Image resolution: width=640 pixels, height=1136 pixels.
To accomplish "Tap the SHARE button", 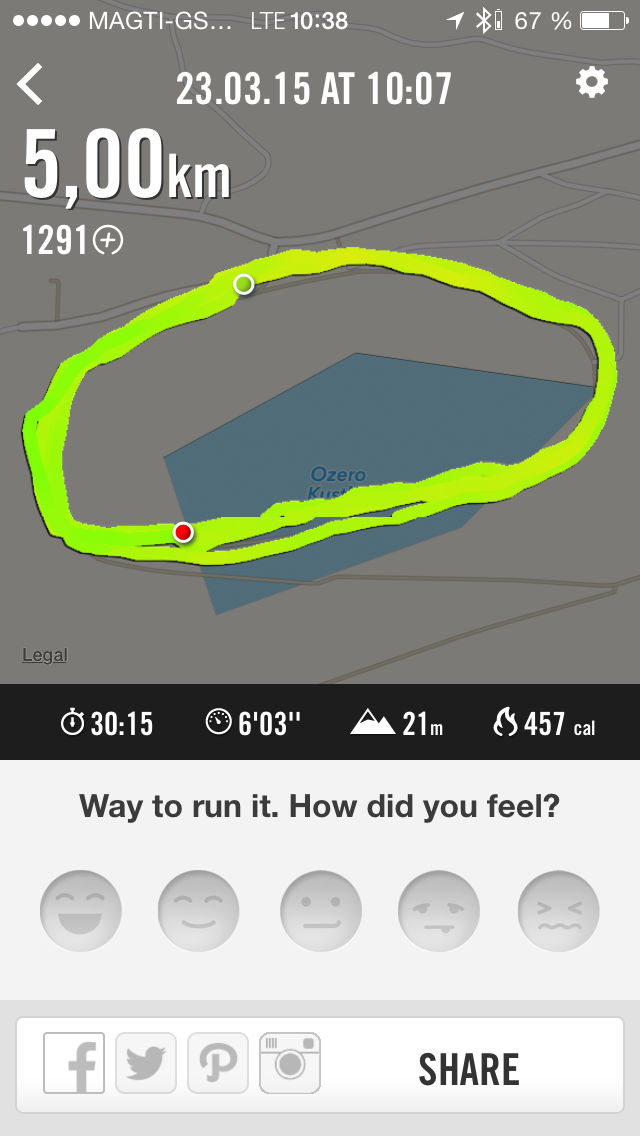I will click(468, 1069).
